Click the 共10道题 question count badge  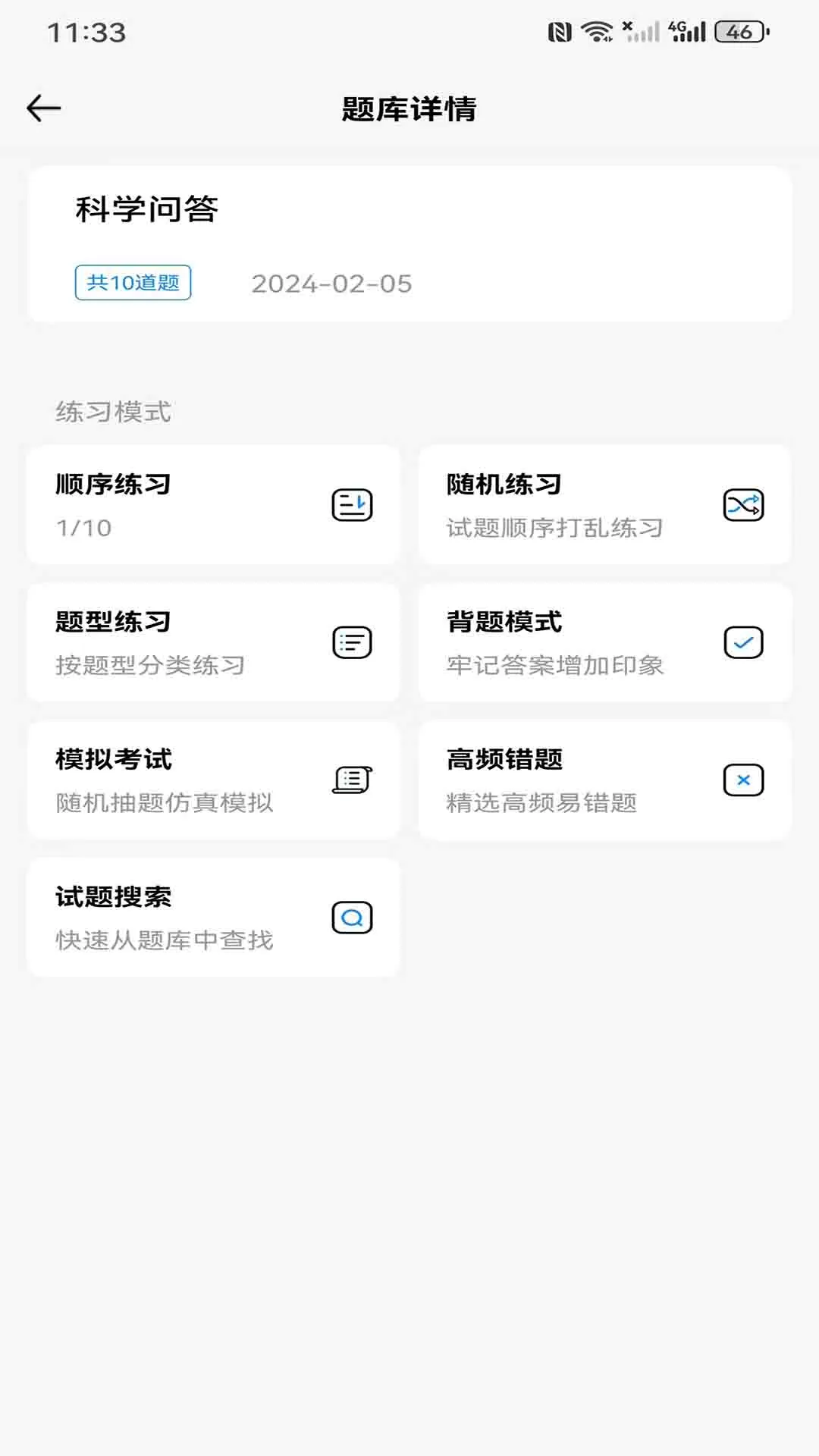pos(133,283)
